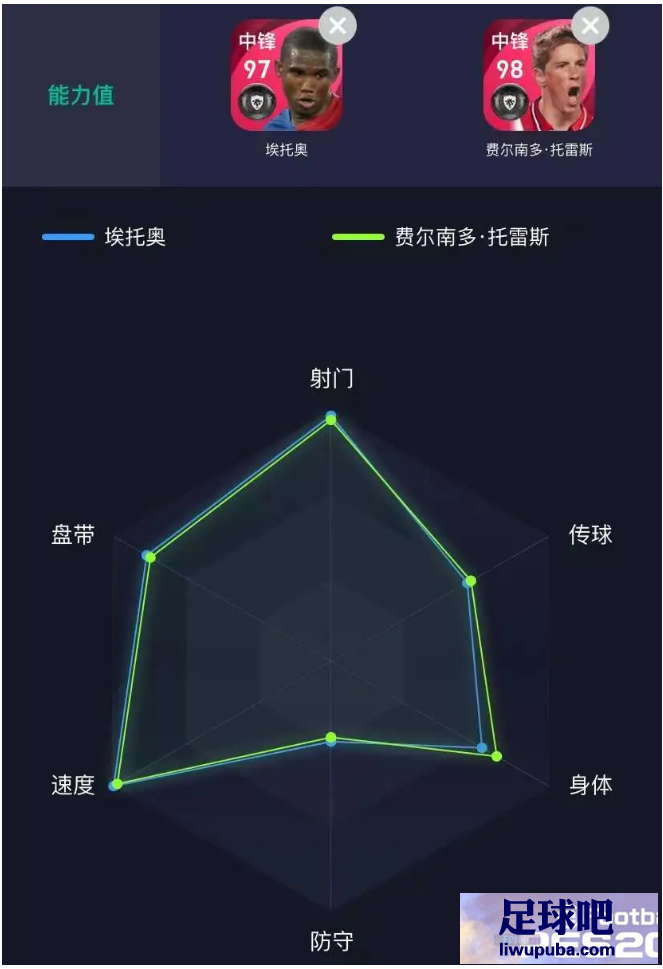Open 费尔南多·托雷斯 player card
This screenshot has width=663, height=969.
tap(540, 78)
